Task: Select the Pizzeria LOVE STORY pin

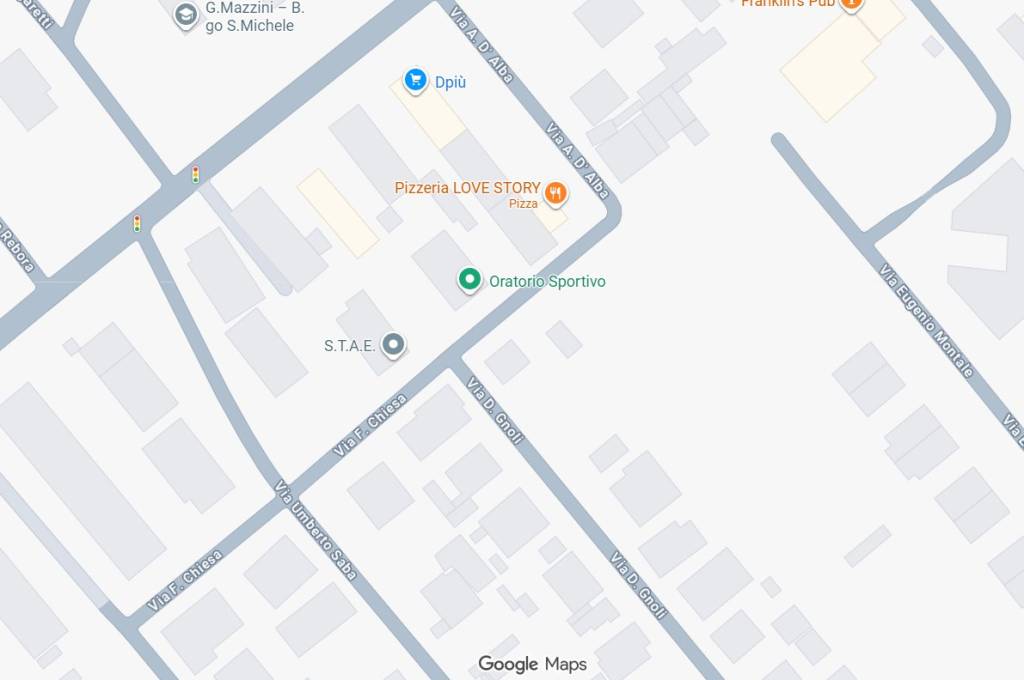Action: 555,192
